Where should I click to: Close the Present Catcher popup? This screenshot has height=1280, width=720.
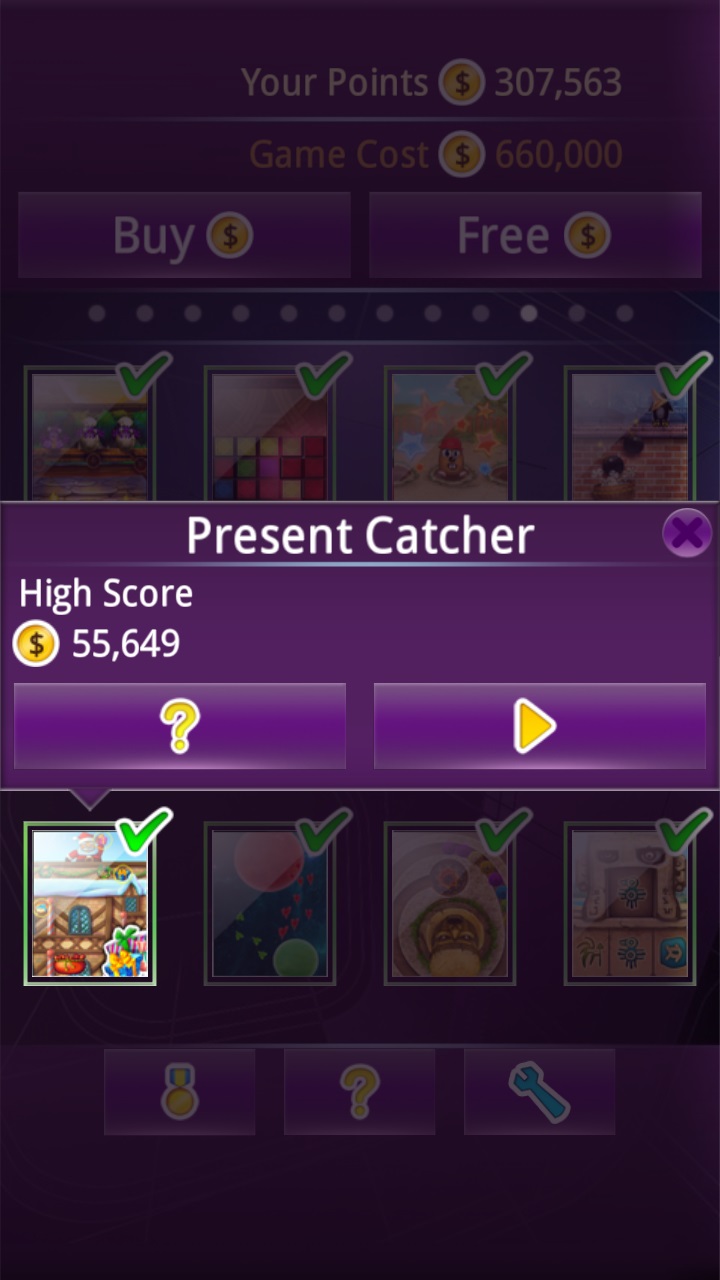pyautogui.click(x=686, y=533)
